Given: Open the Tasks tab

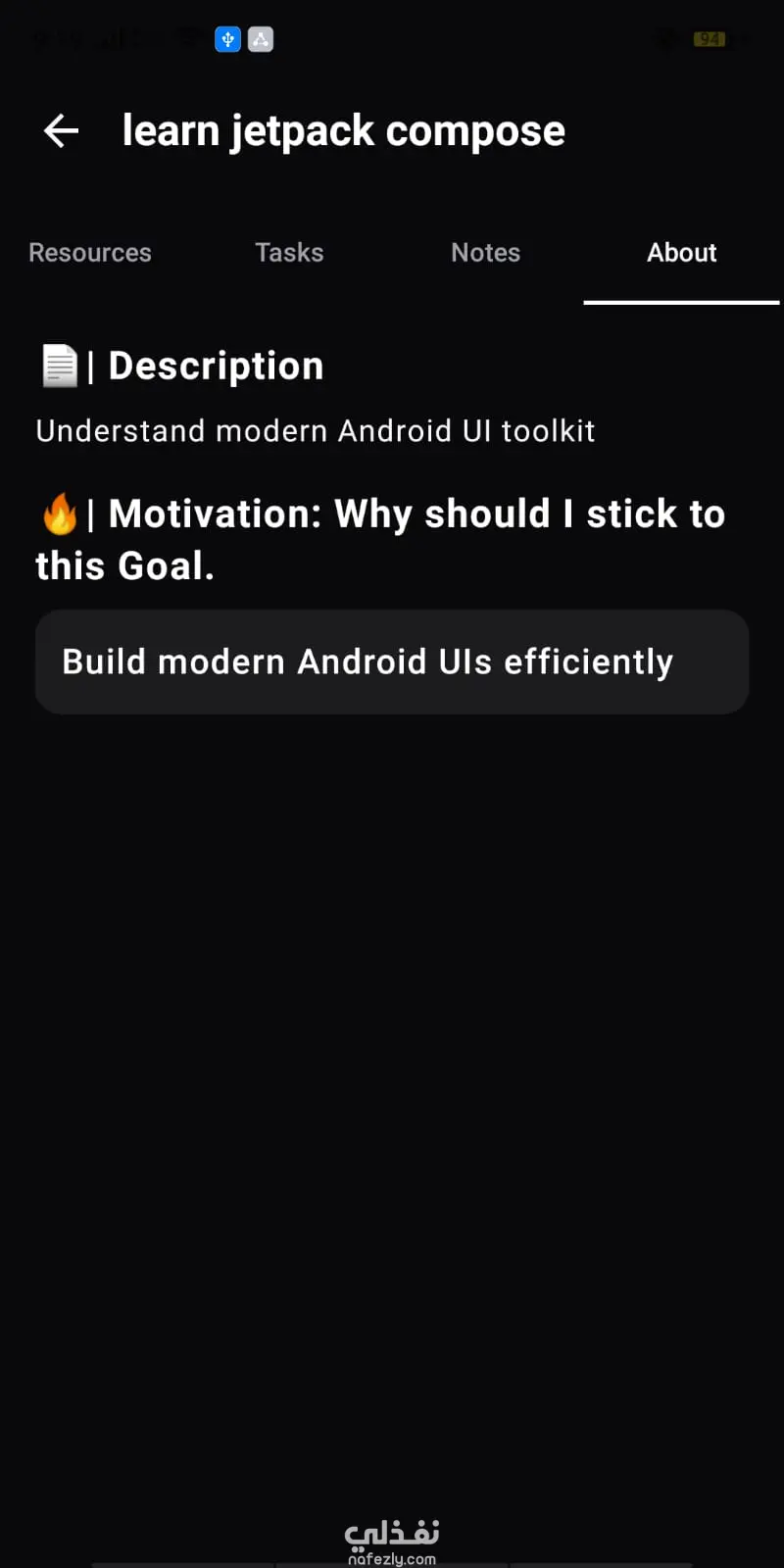Looking at the screenshot, I should click(x=289, y=253).
